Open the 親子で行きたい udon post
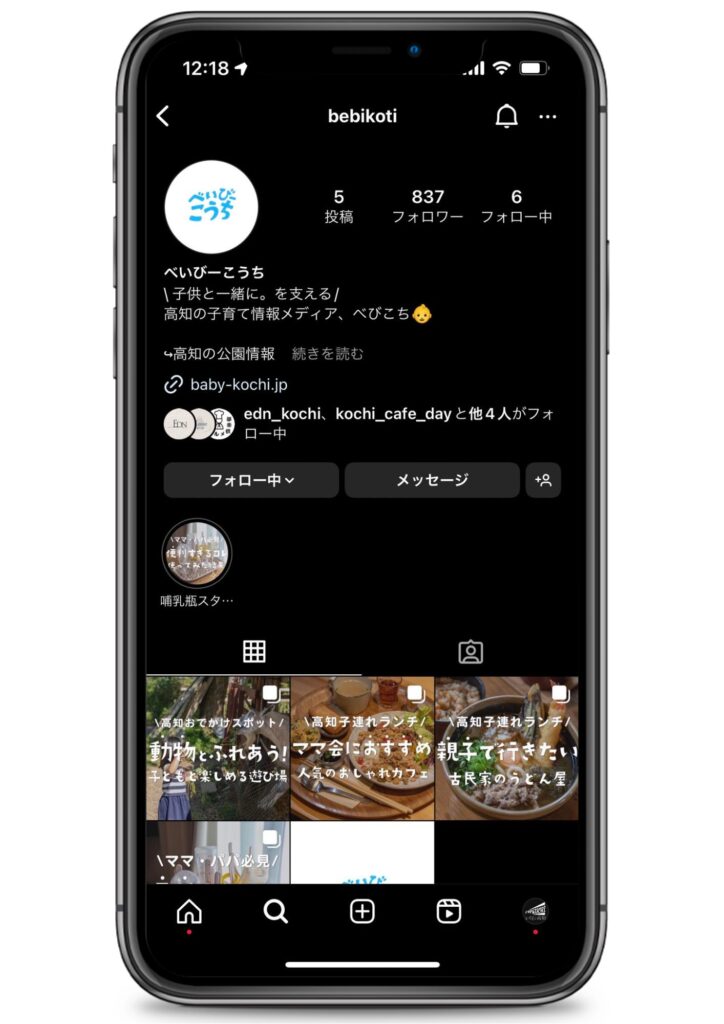The width and height of the screenshot is (724, 1024). coord(506,748)
